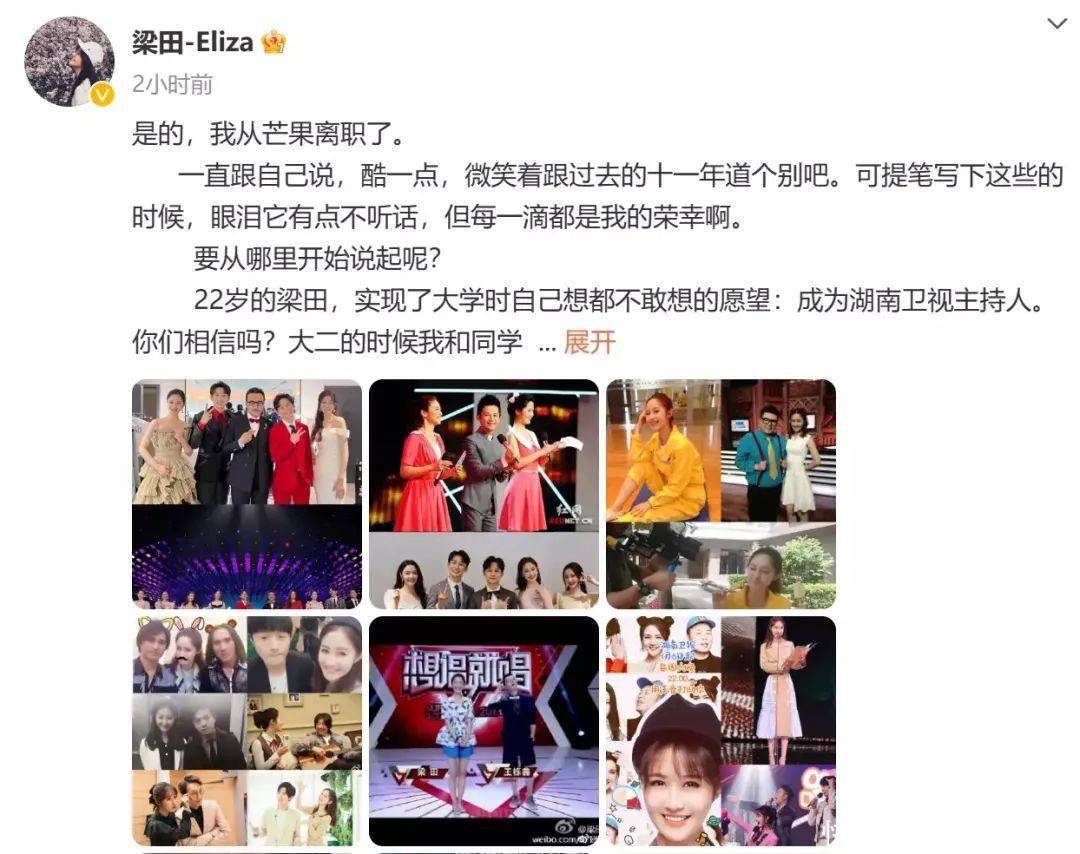Expand full post text via 展开
Screen dimensions: 1080x854
589,342
